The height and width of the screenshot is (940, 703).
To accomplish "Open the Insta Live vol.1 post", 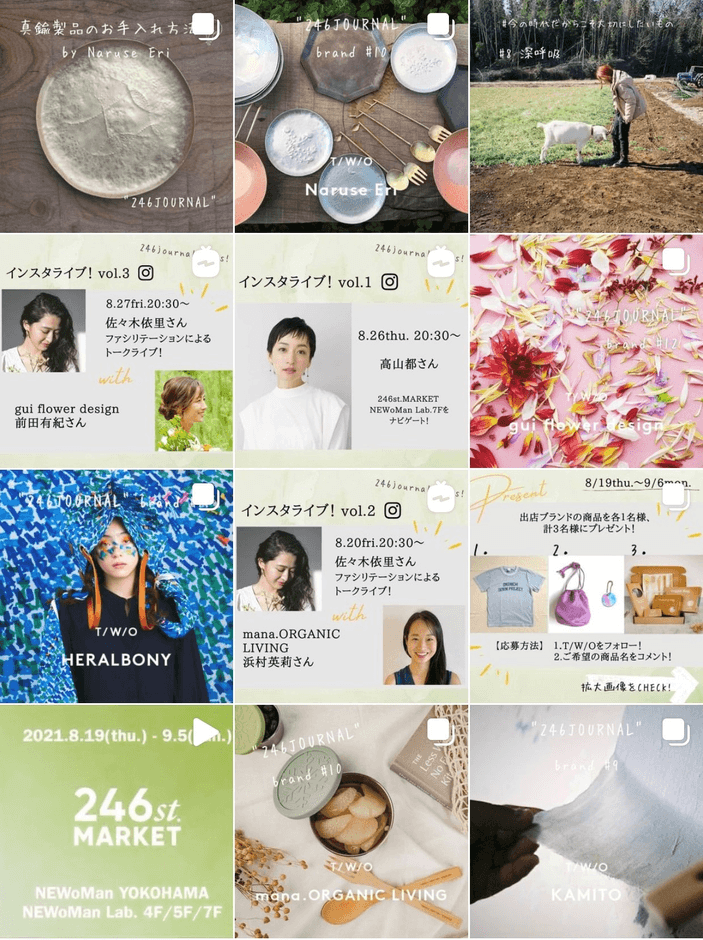I will tap(351, 351).
